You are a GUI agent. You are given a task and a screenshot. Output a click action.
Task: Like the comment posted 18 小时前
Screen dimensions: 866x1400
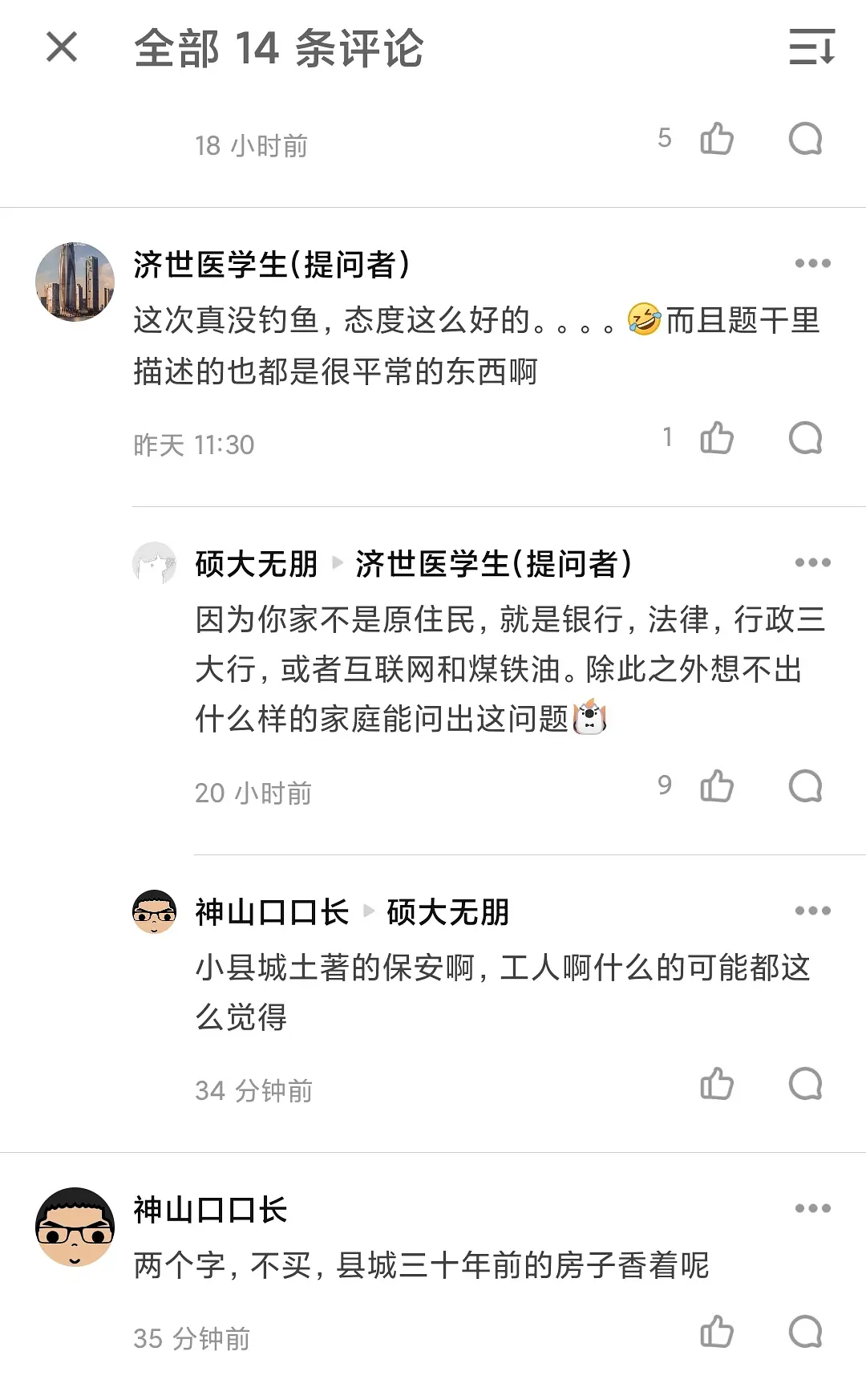(x=716, y=139)
